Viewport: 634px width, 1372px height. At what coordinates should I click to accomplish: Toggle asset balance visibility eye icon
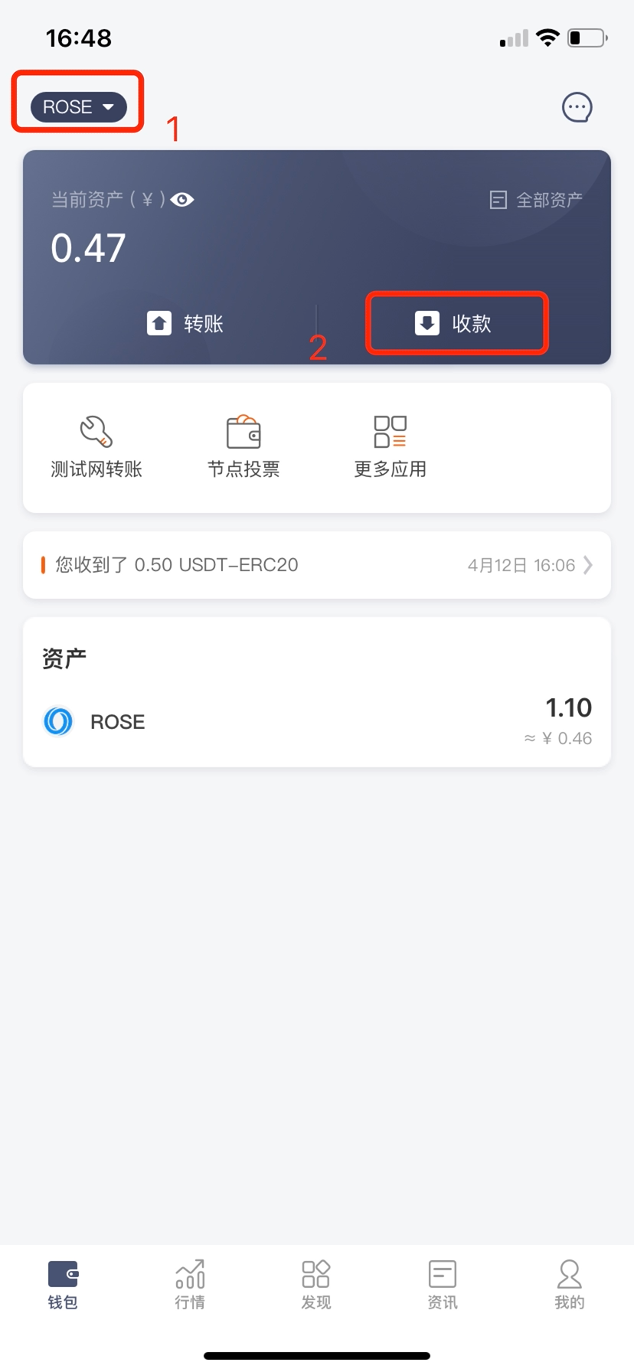[182, 200]
